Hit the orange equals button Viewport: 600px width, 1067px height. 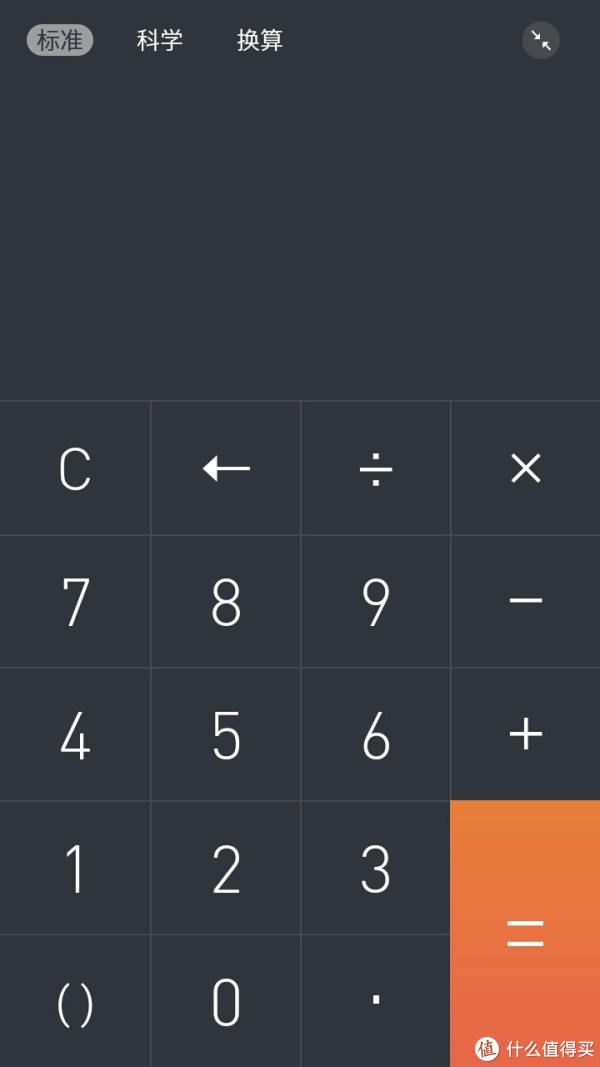525,933
